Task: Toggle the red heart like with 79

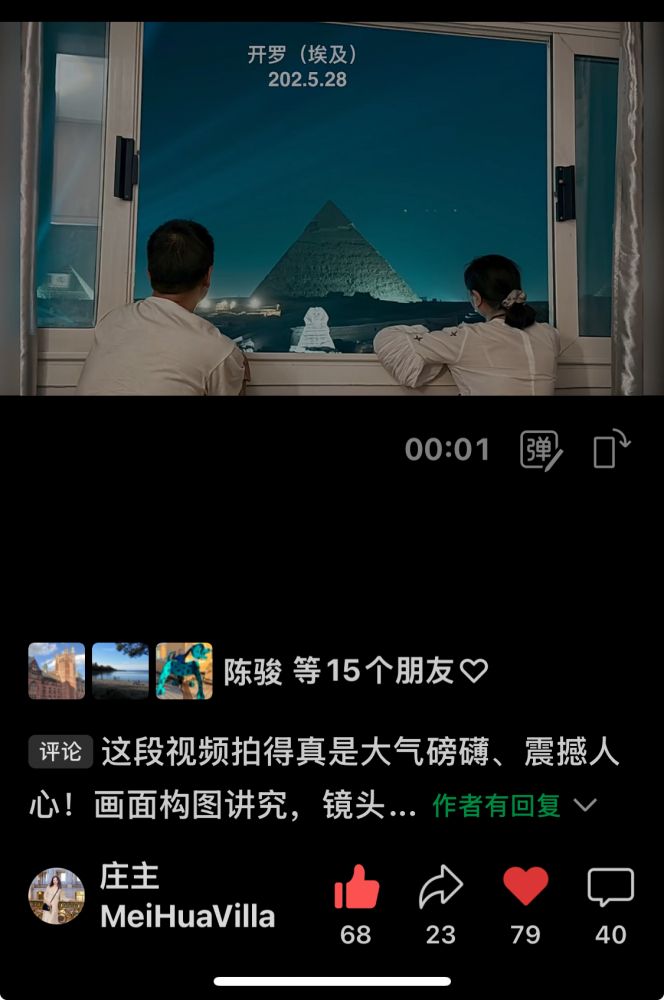Action: 526,886
